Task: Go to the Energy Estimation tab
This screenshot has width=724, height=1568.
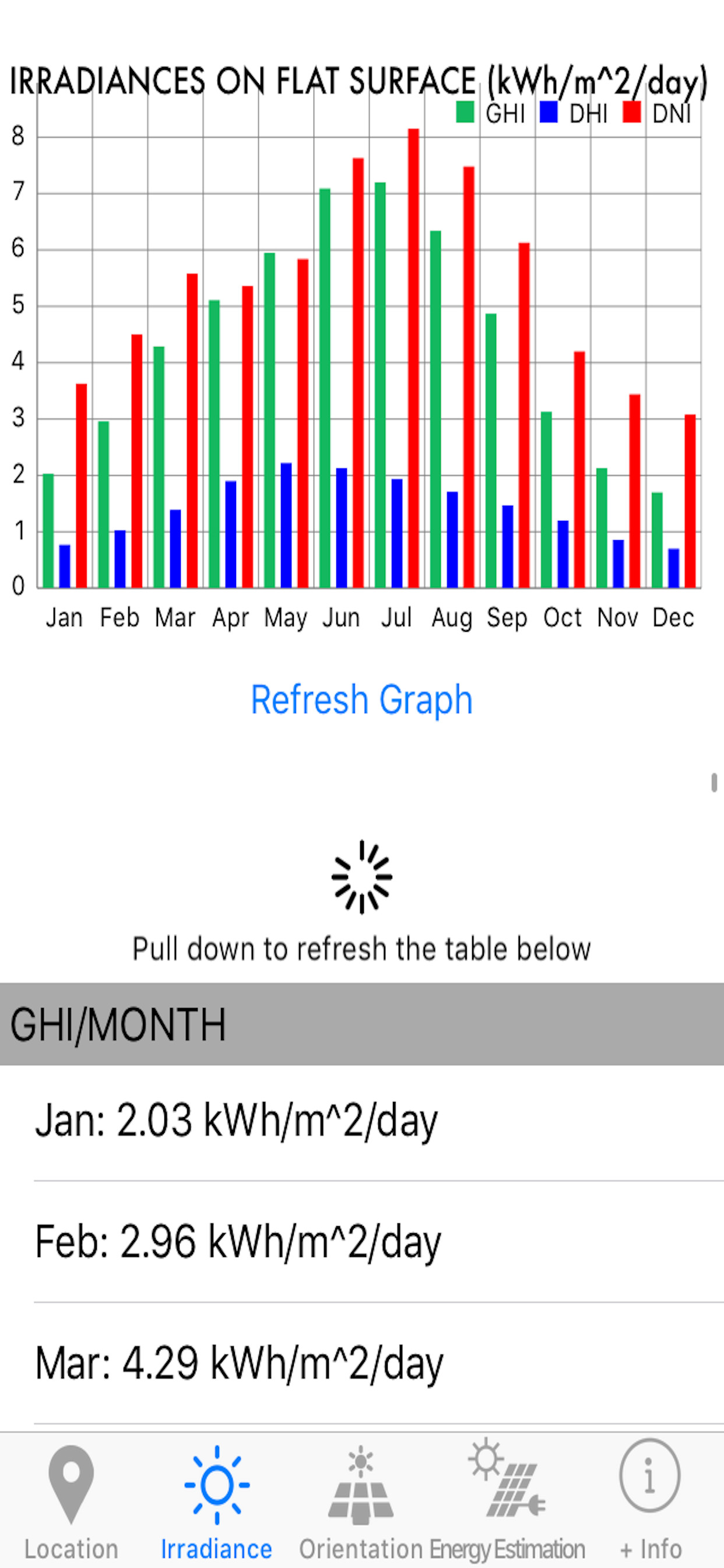Action: coord(507,1500)
